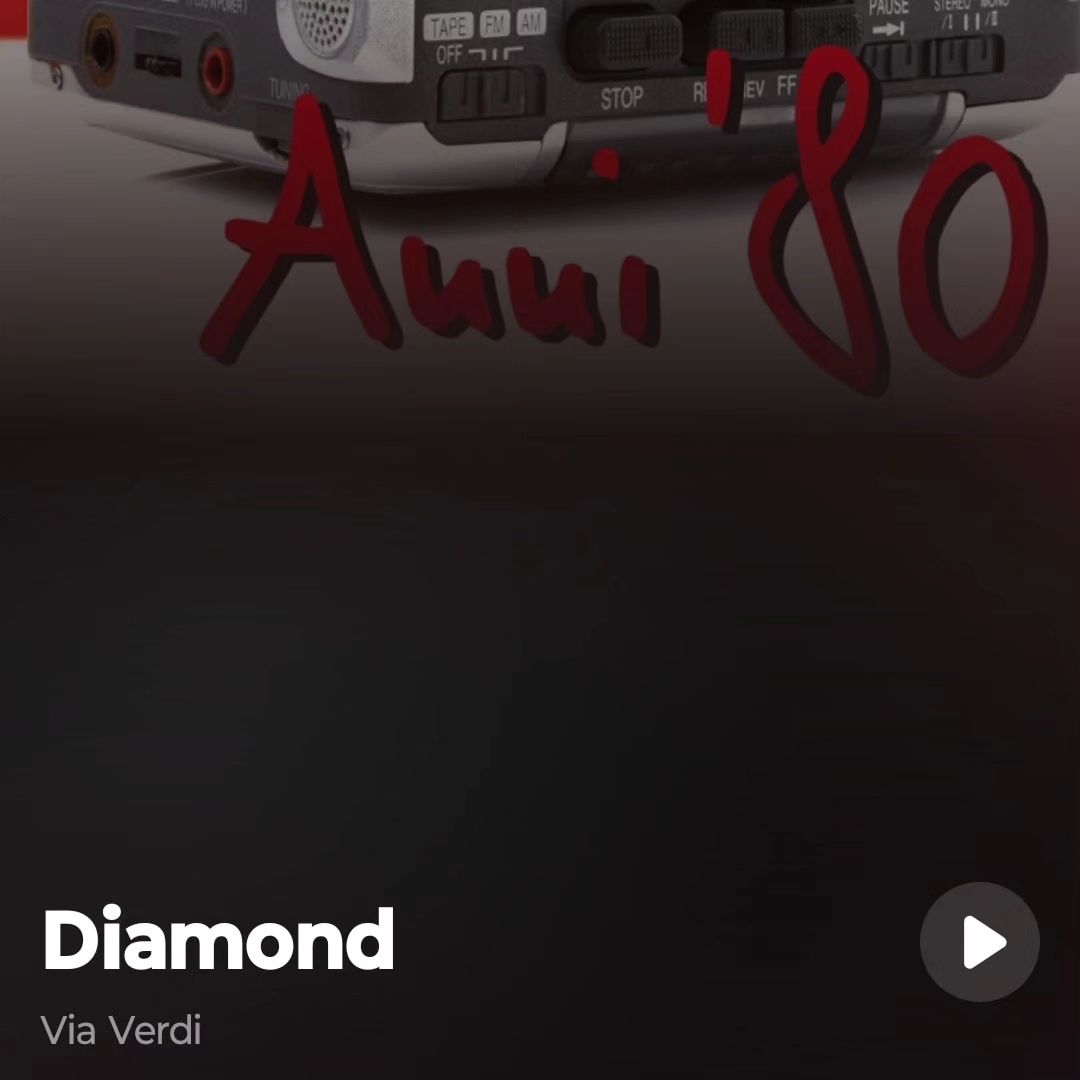Play Diamond by Via Verdi

pos(979,942)
